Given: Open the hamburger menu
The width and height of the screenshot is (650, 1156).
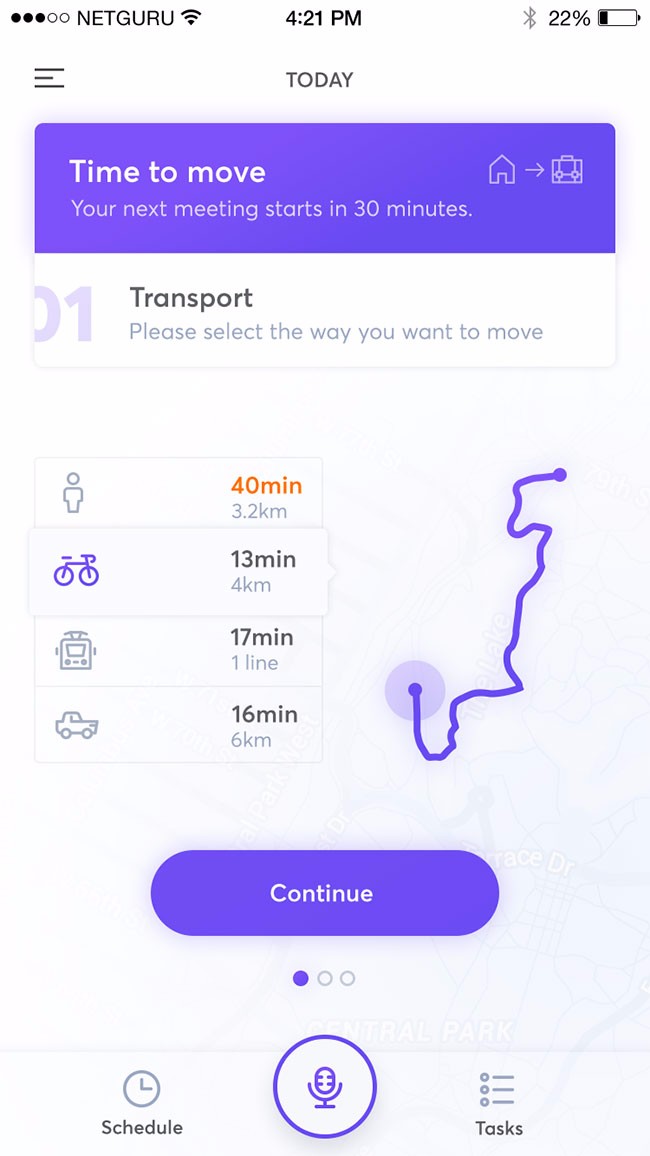Looking at the screenshot, I should 49,78.
